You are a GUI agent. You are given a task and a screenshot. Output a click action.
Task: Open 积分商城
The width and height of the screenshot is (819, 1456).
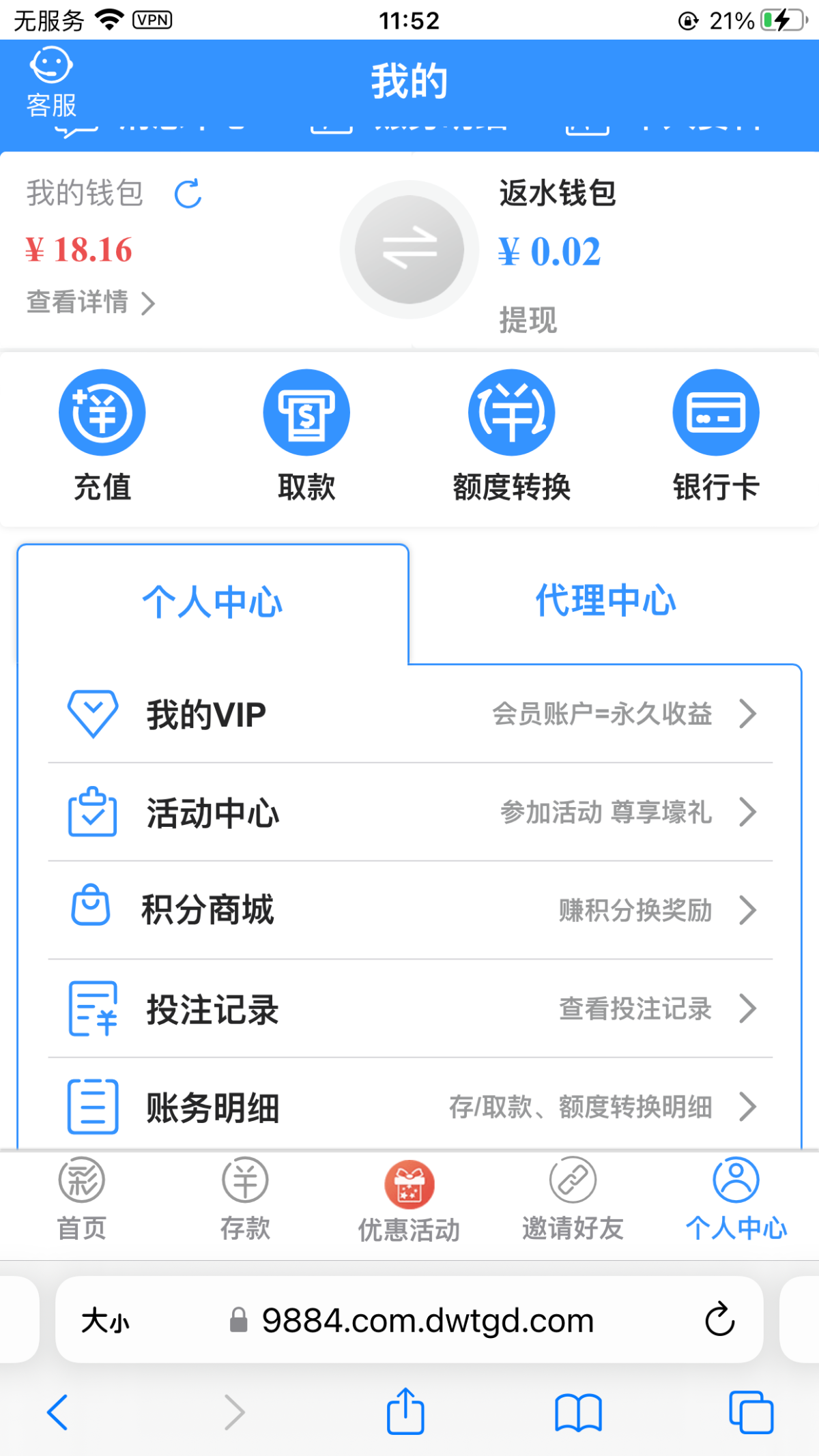(410, 911)
